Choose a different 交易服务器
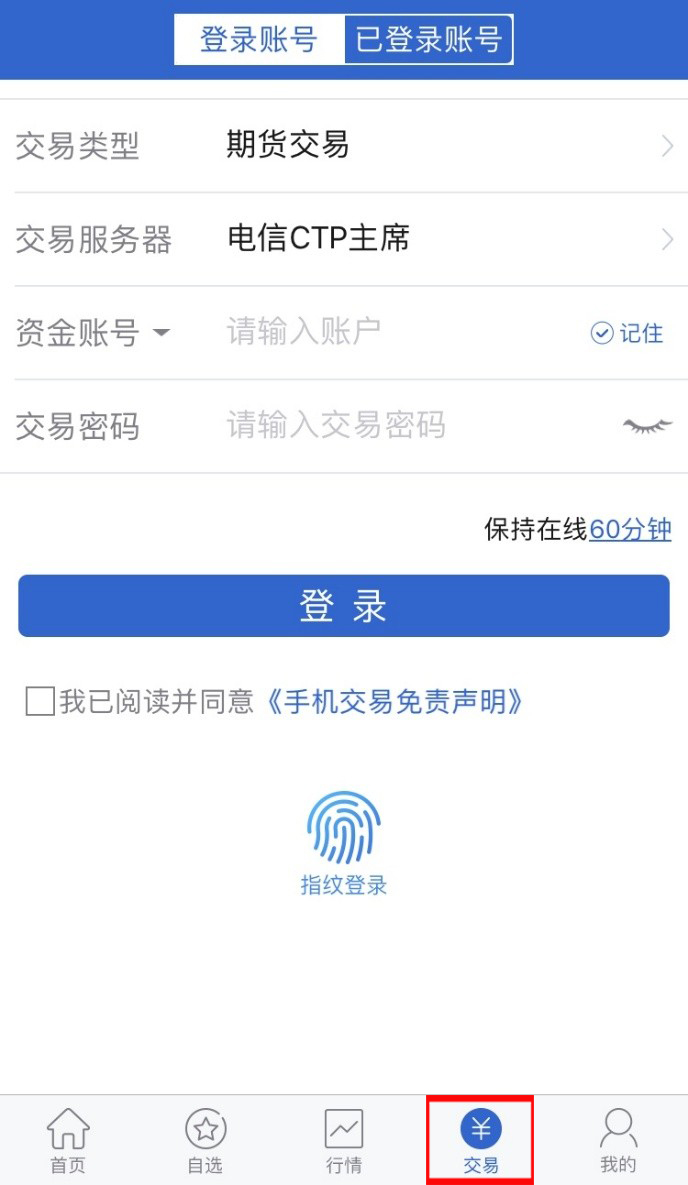This screenshot has height=1185, width=688. (344, 239)
